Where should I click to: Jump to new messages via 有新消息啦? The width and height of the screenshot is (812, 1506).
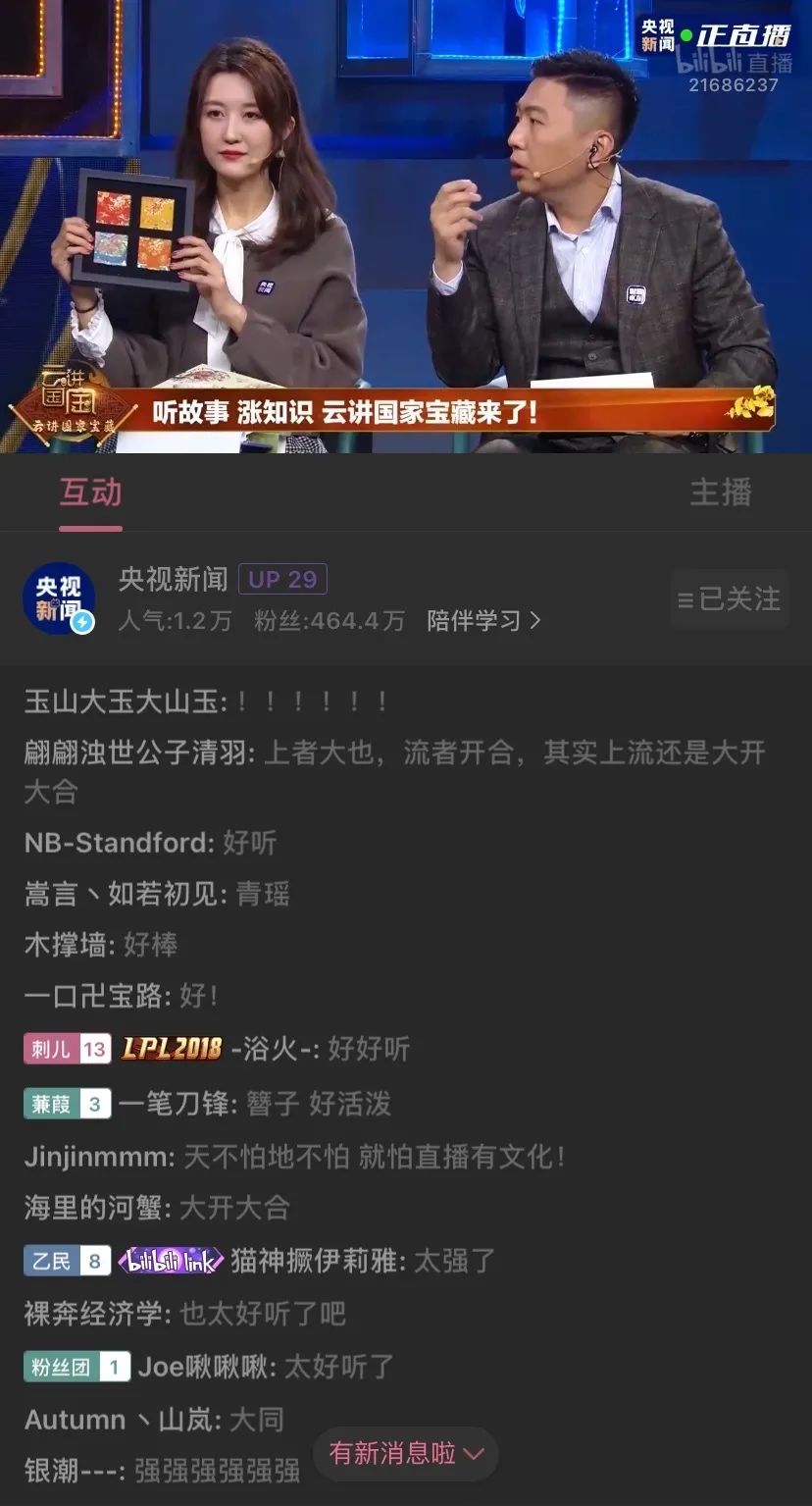[406, 1453]
